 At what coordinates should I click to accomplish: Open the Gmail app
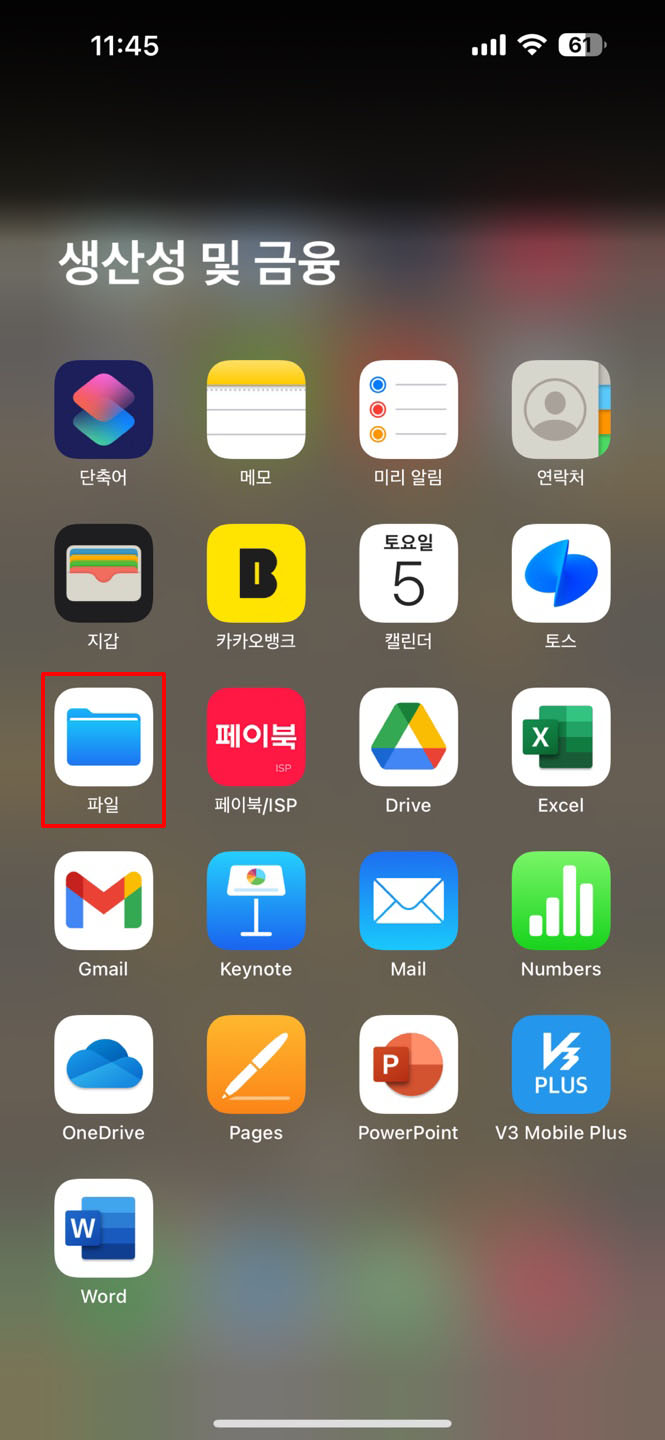coord(104,902)
